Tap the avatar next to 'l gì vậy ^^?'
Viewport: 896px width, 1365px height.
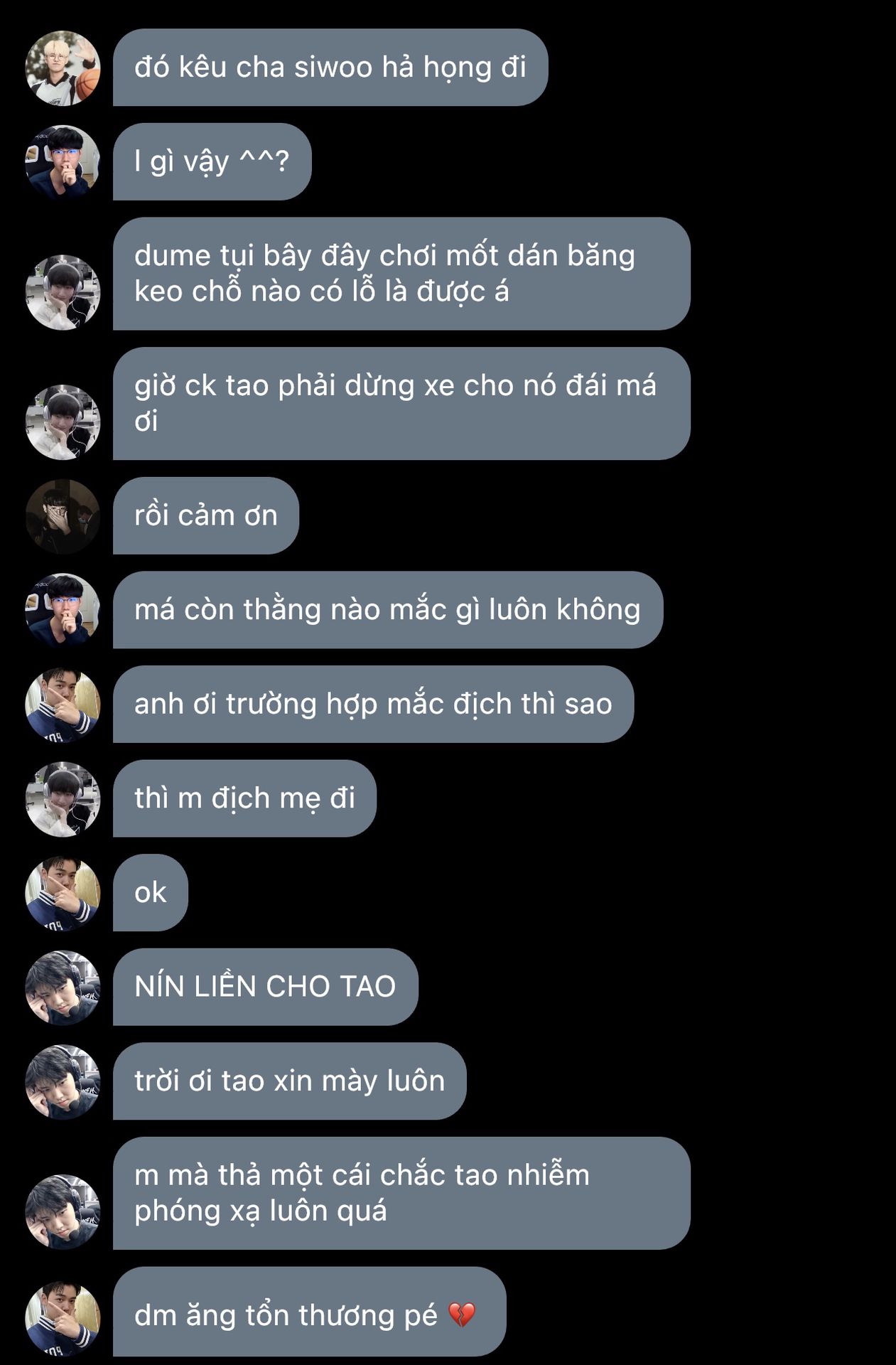coord(63,163)
